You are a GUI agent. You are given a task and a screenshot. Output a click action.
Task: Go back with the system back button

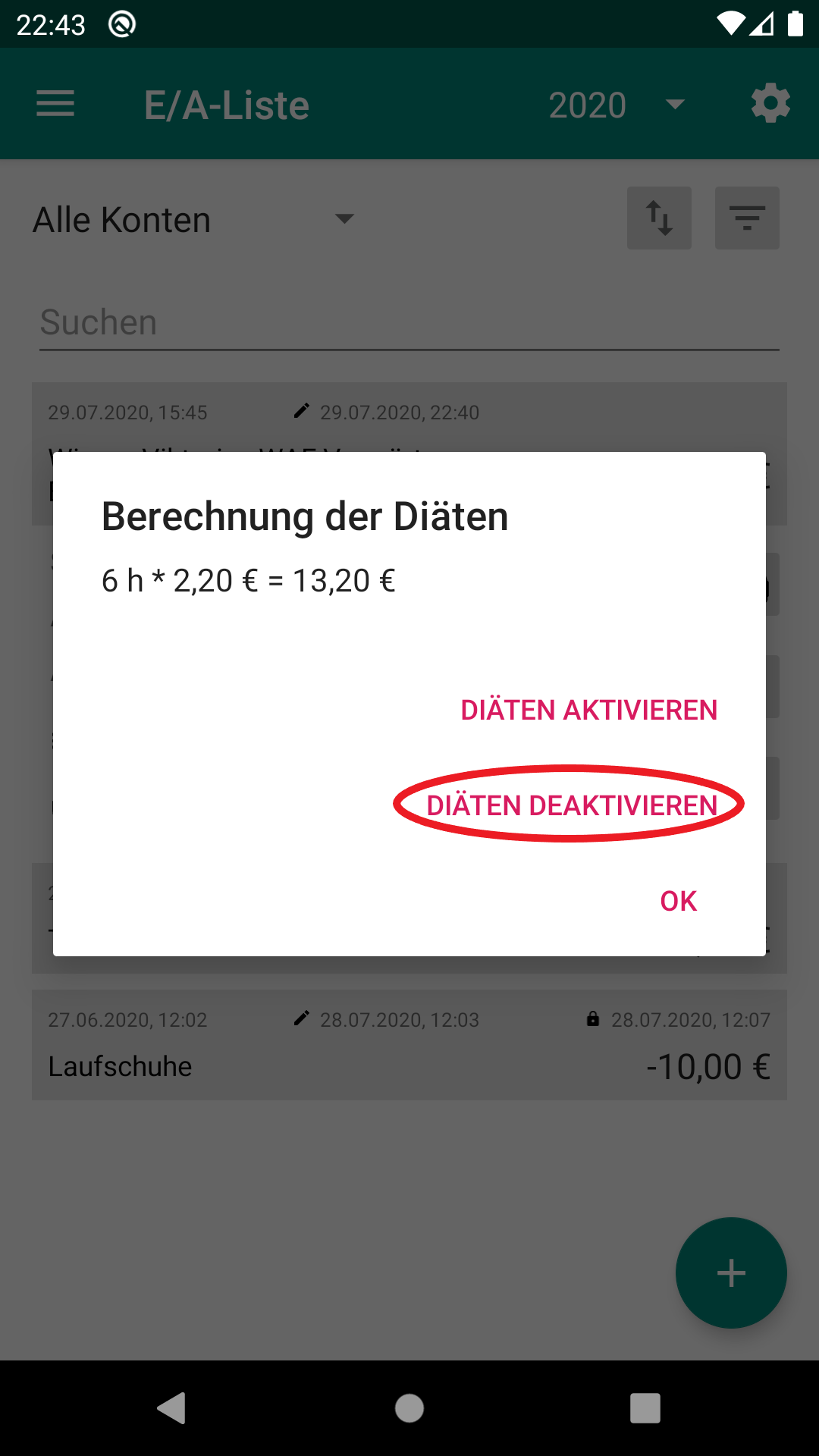click(x=172, y=1408)
